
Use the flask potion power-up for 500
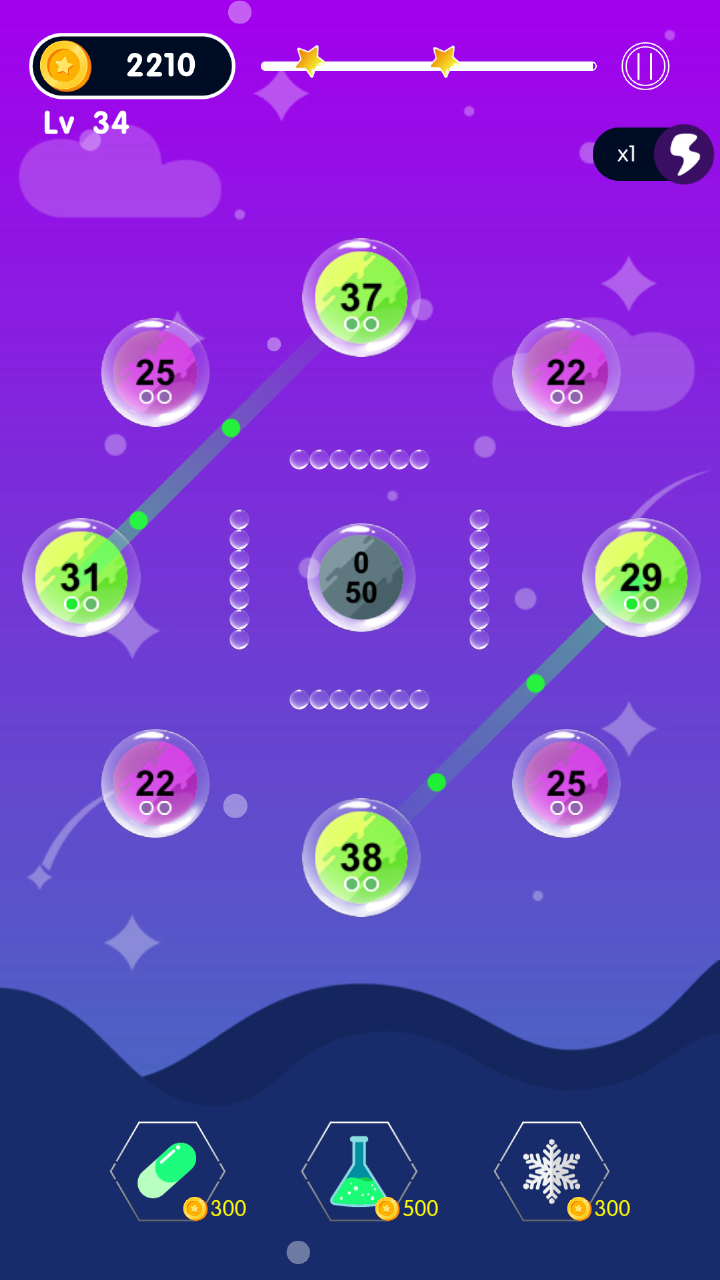359,1171
